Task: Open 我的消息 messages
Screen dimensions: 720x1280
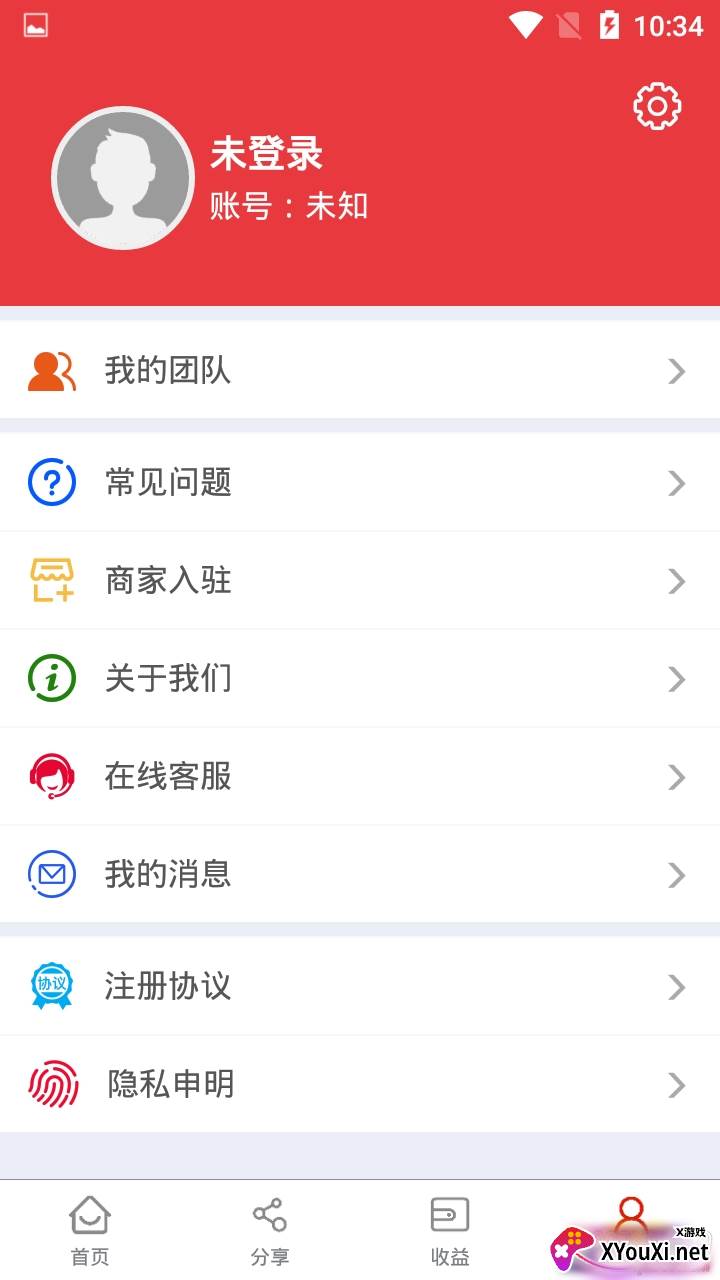Action: coord(360,875)
